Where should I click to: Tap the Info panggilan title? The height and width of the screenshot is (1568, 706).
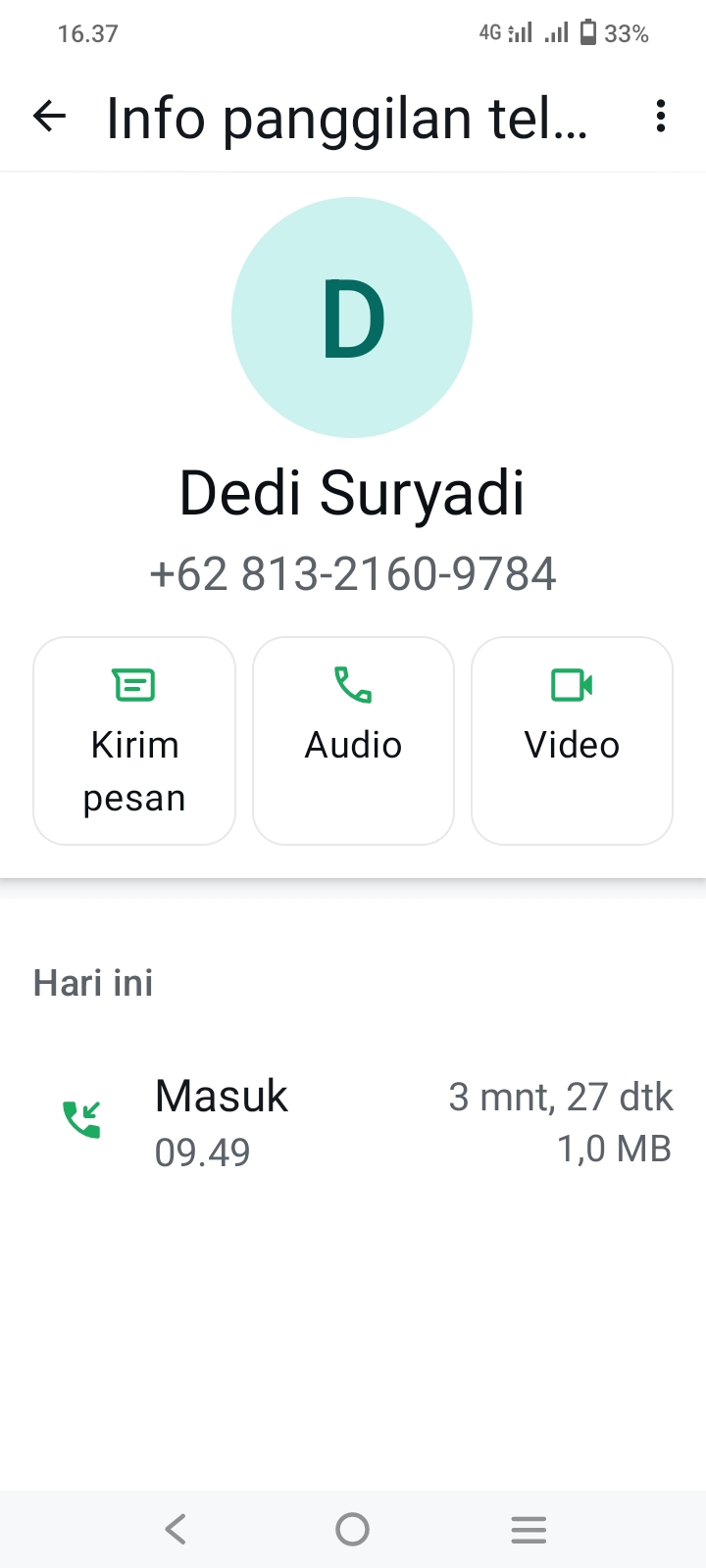(348, 117)
